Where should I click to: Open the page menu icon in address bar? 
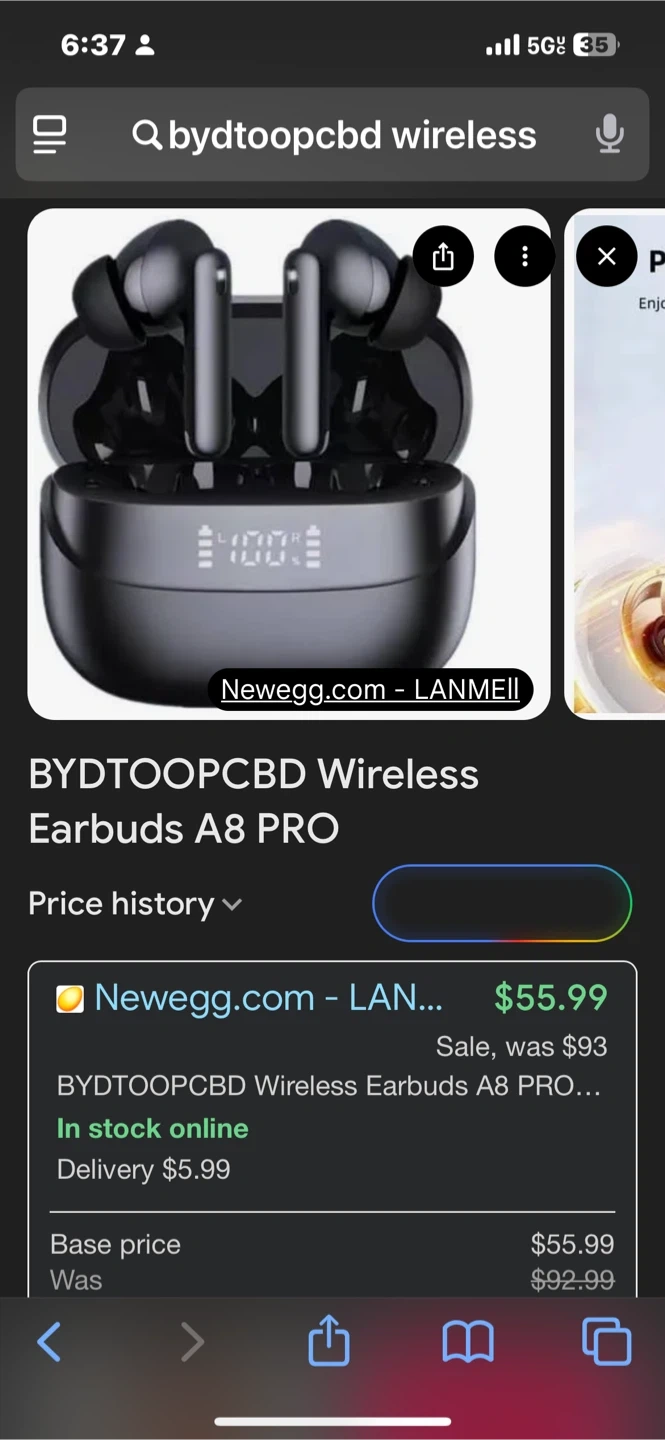click(50, 135)
